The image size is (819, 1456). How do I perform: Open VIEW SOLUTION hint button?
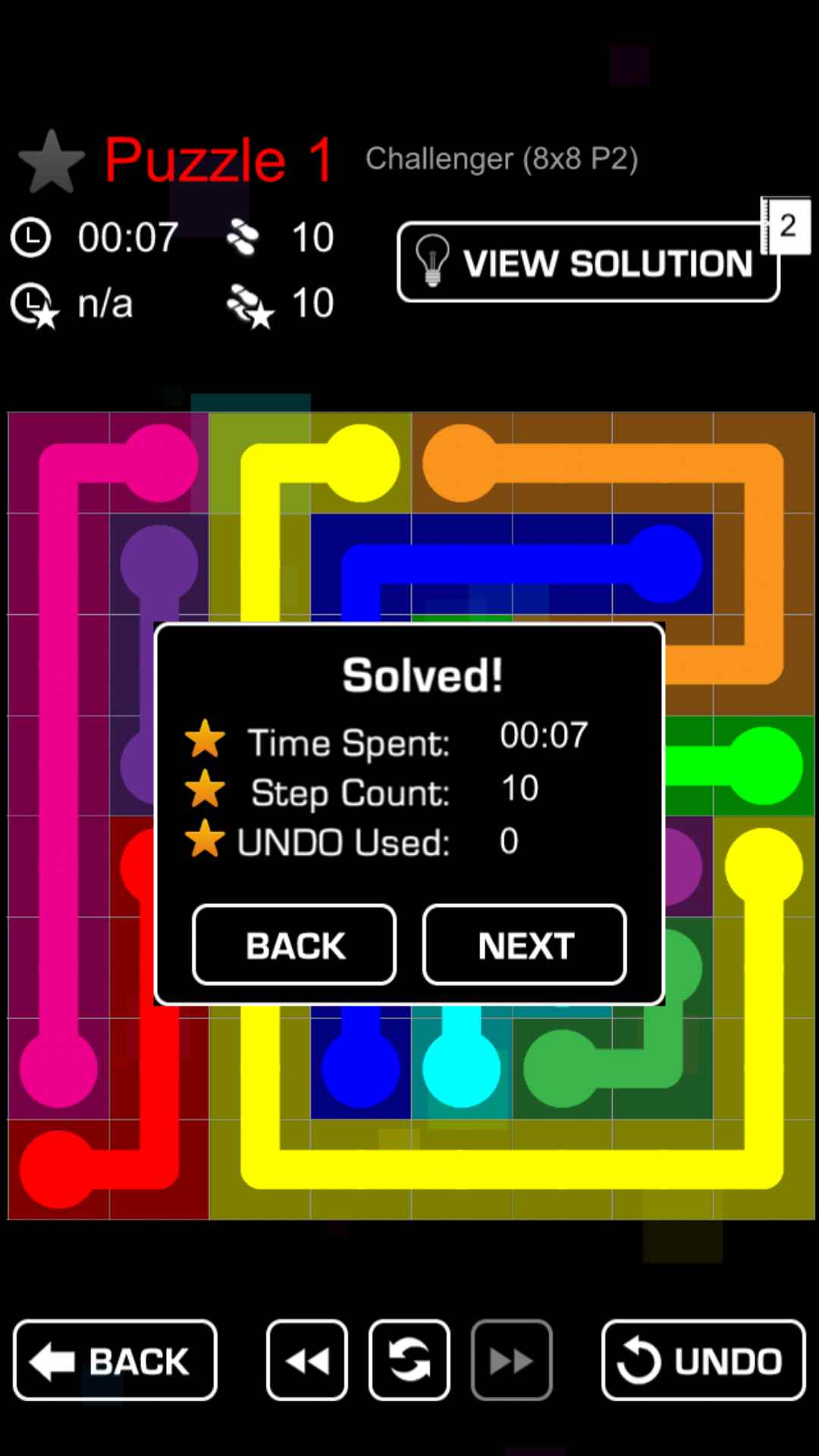click(588, 262)
